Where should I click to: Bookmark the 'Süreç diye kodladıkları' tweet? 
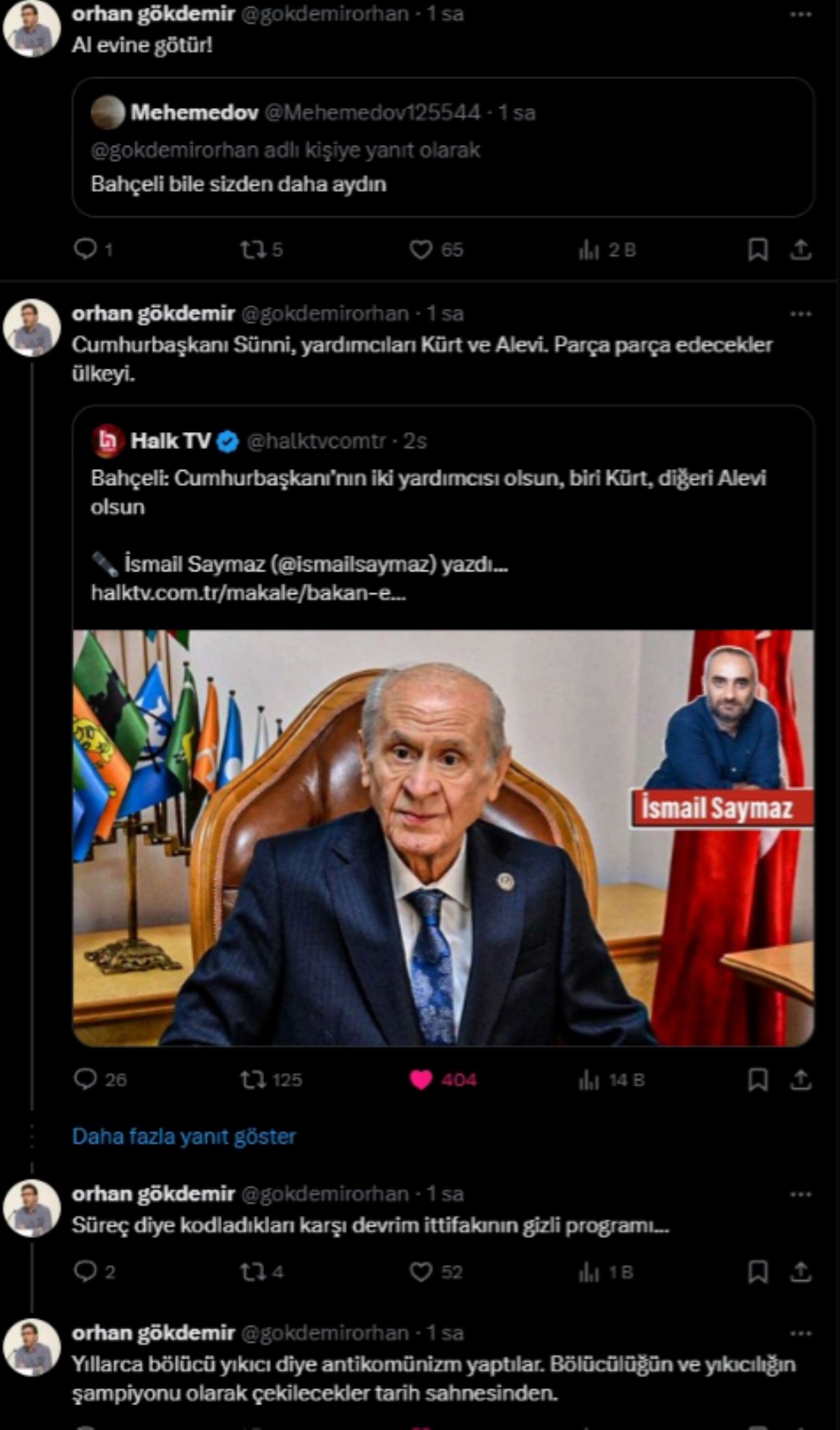(x=757, y=1273)
